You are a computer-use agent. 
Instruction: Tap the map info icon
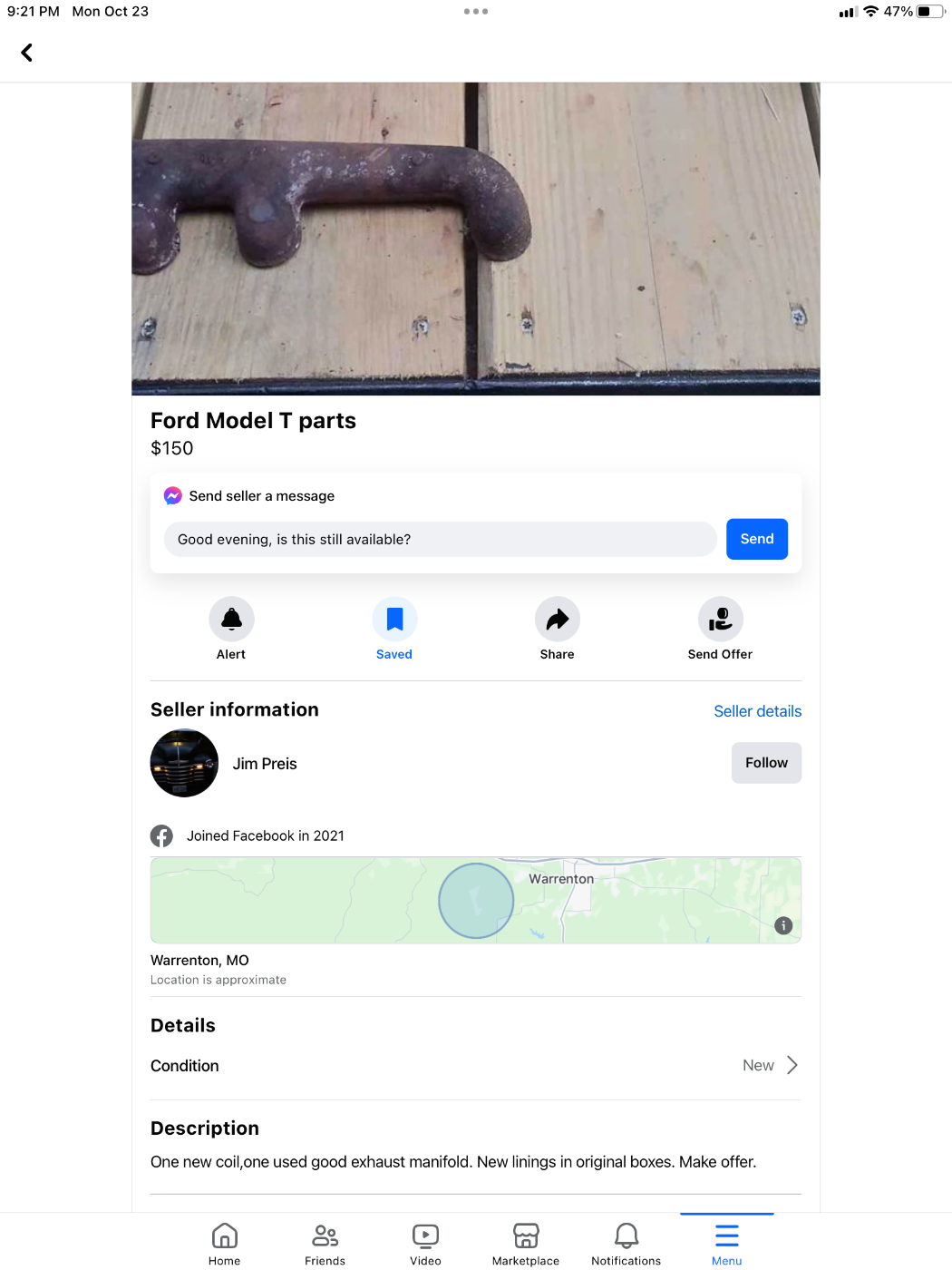(784, 925)
